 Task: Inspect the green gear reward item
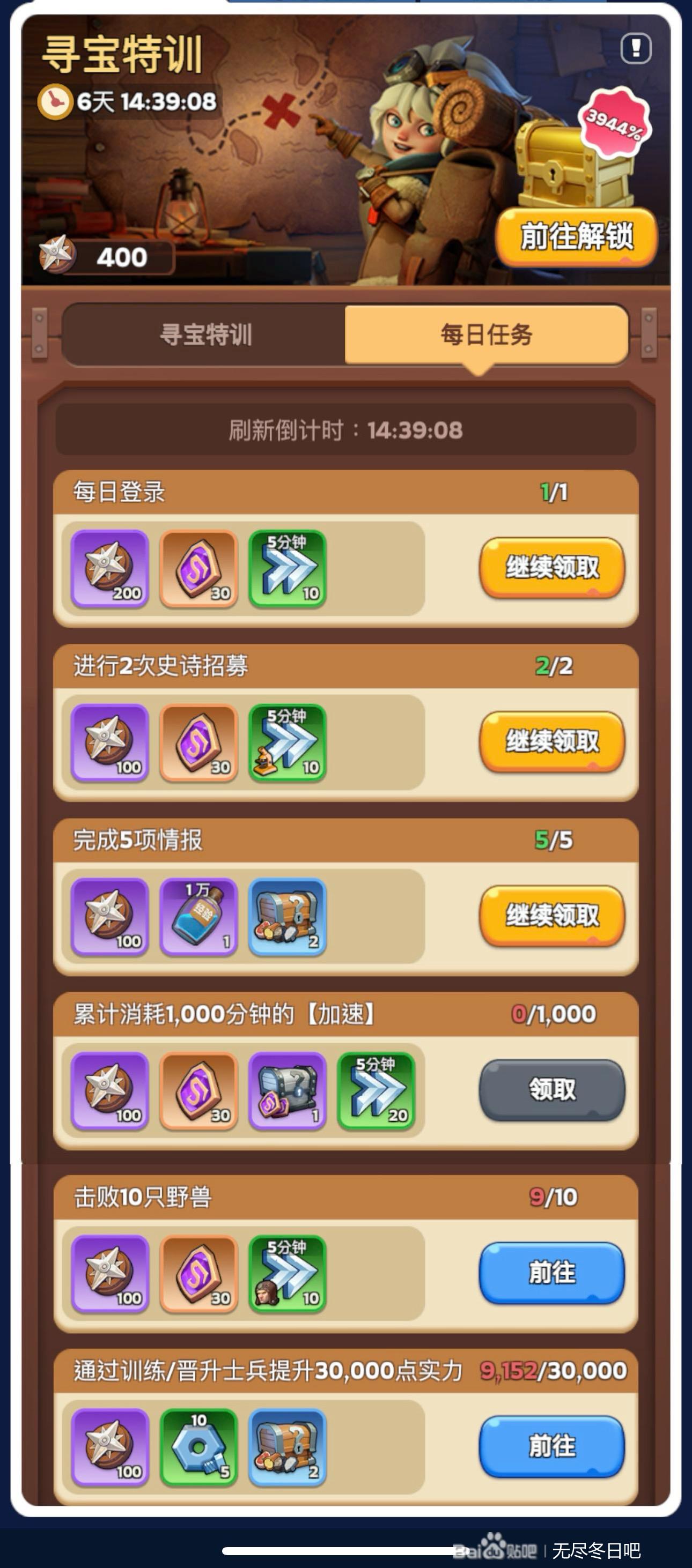pyautogui.click(x=198, y=1447)
